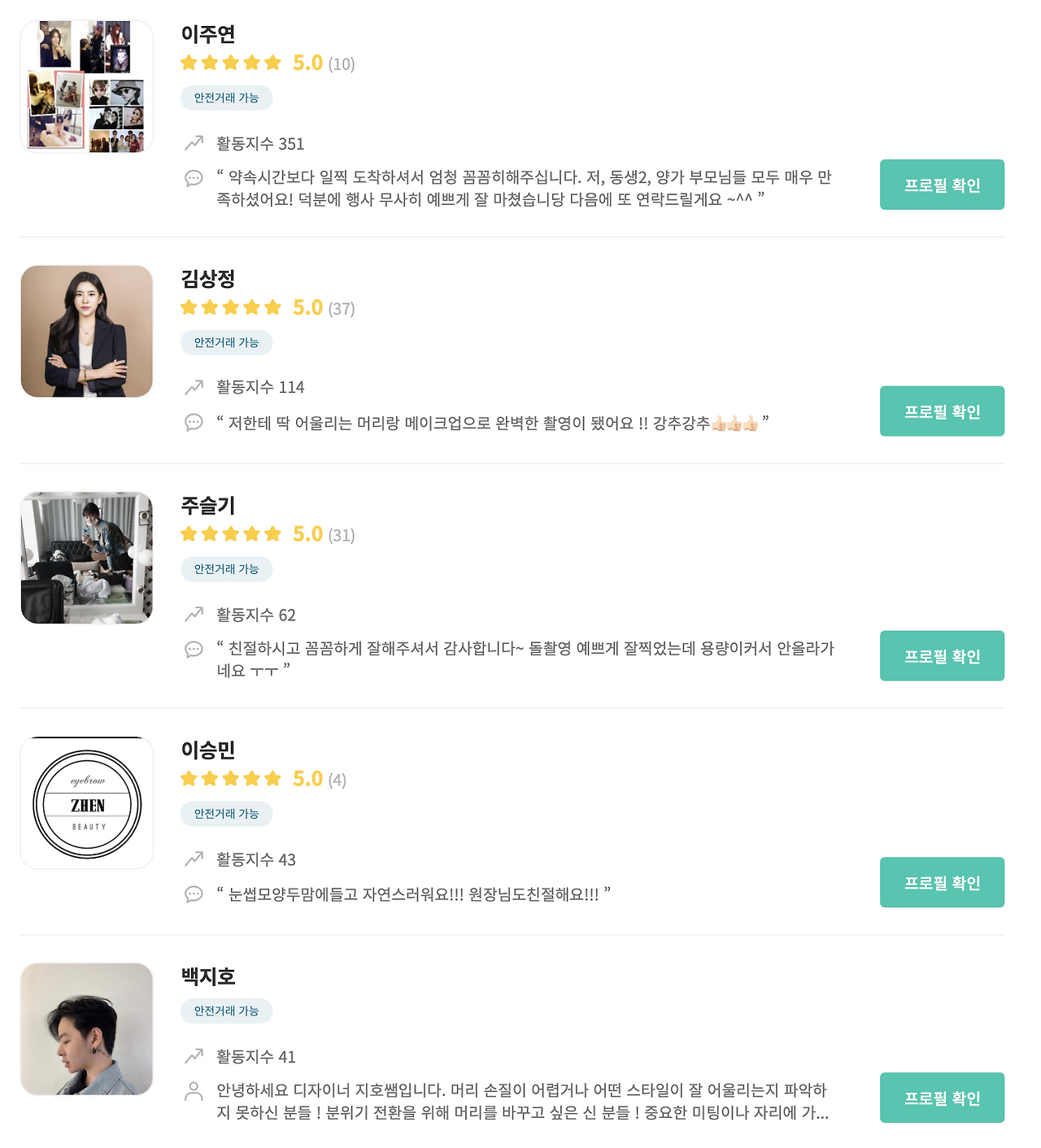Viewport: 1041px width, 1148px height.
Task: Select the first star in 이주연's rating
Action: 188,62
